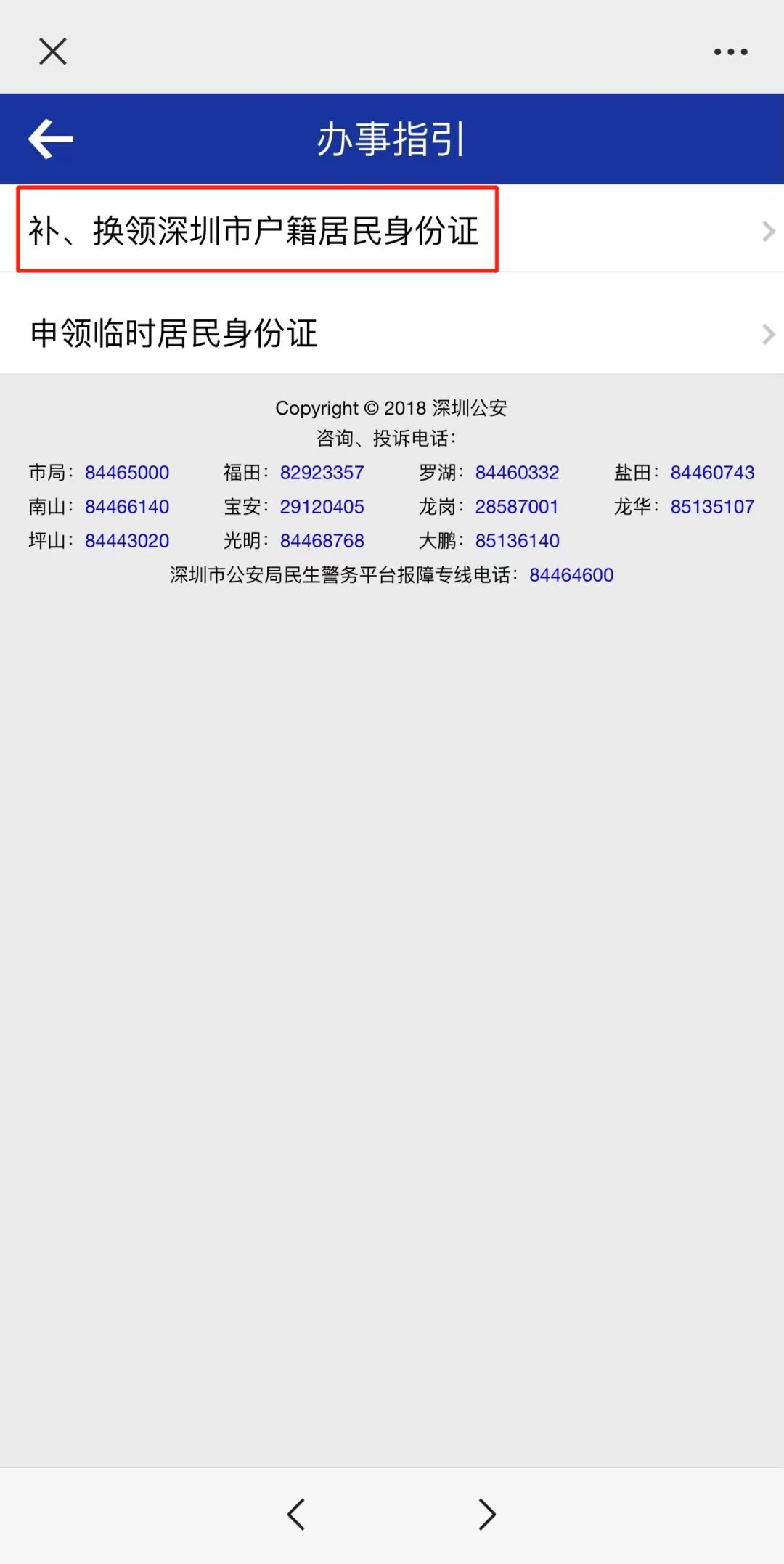
Task: Call 盐田 number 84460743
Action: tap(712, 473)
